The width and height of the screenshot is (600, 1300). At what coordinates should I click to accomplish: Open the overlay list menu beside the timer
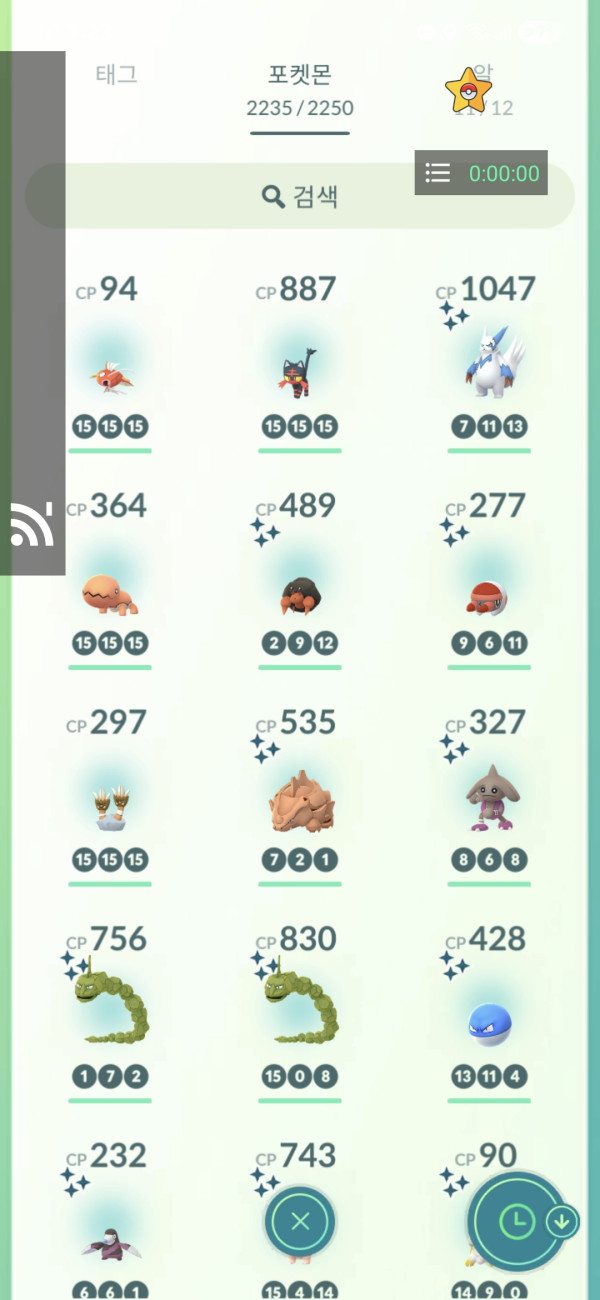438,173
